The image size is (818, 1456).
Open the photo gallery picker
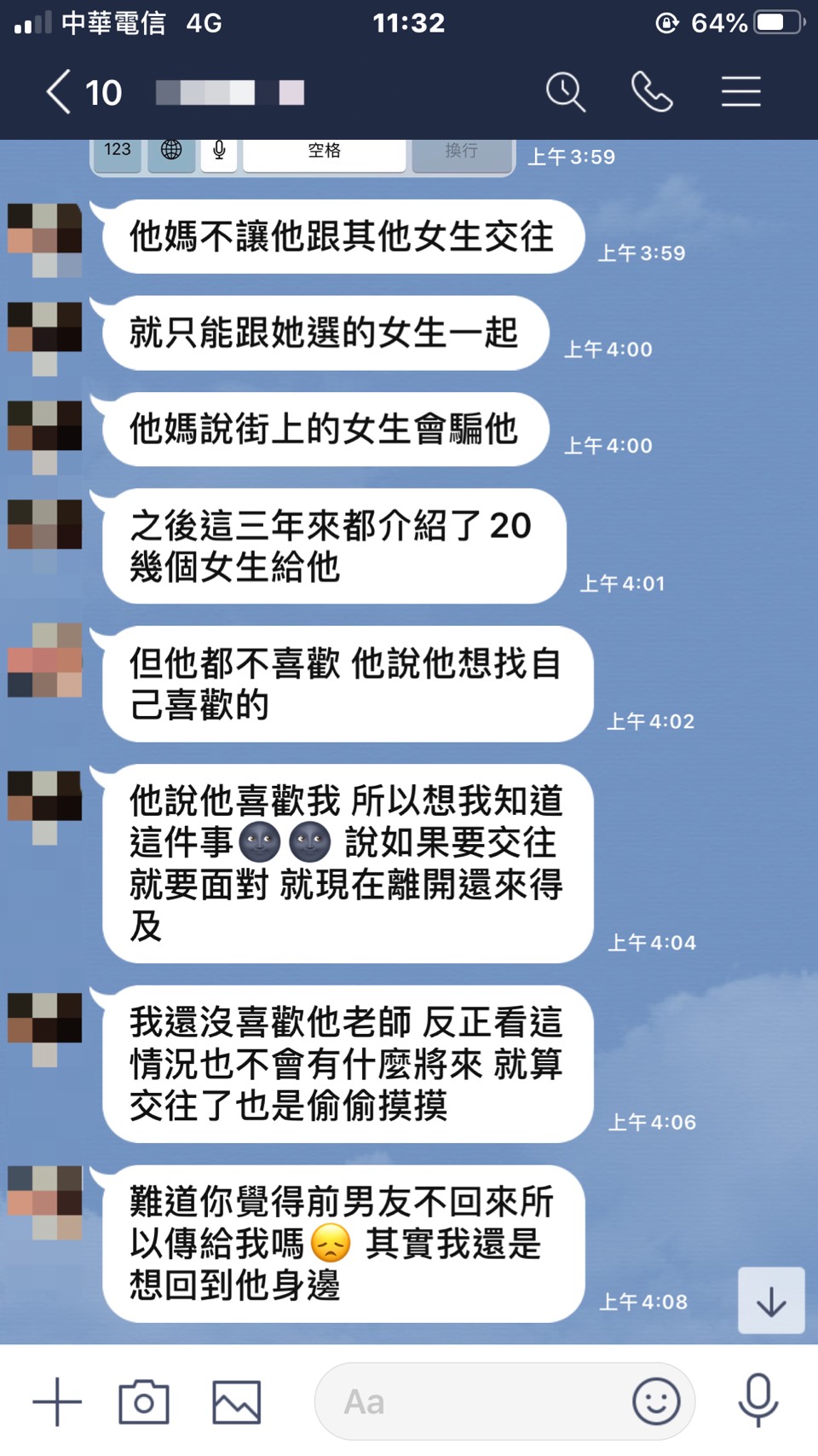point(236,1401)
